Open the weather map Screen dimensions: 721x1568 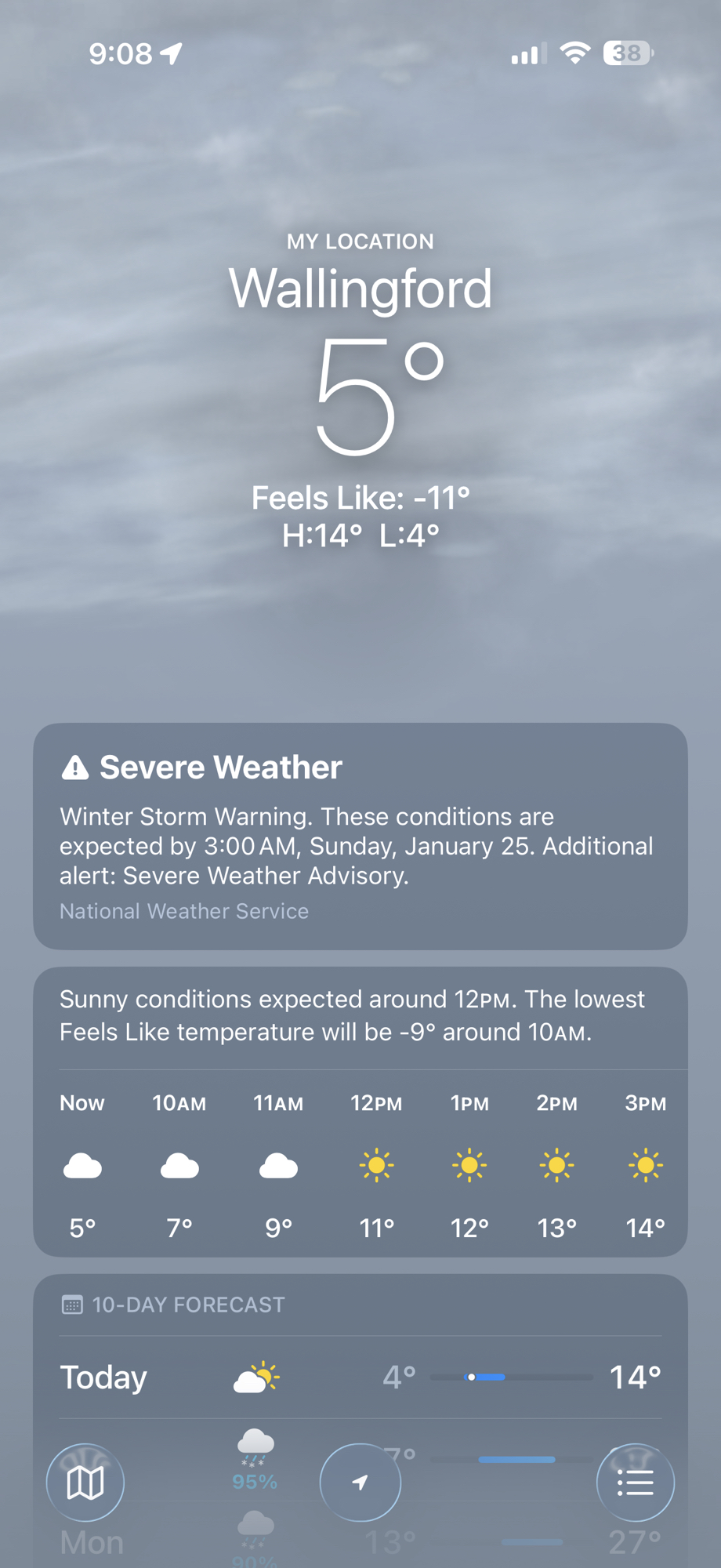85,1483
